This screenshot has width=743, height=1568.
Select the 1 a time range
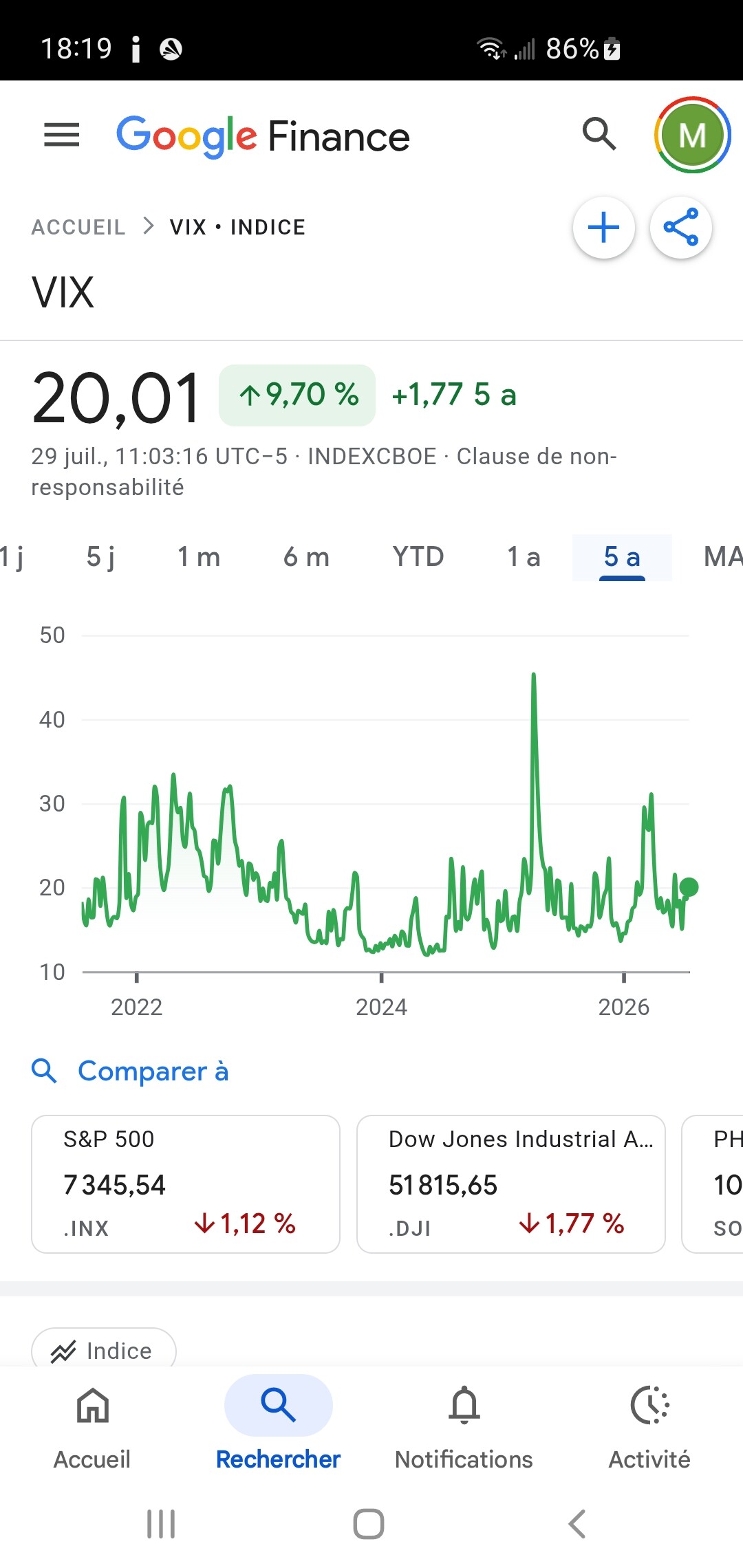[x=524, y=557]
